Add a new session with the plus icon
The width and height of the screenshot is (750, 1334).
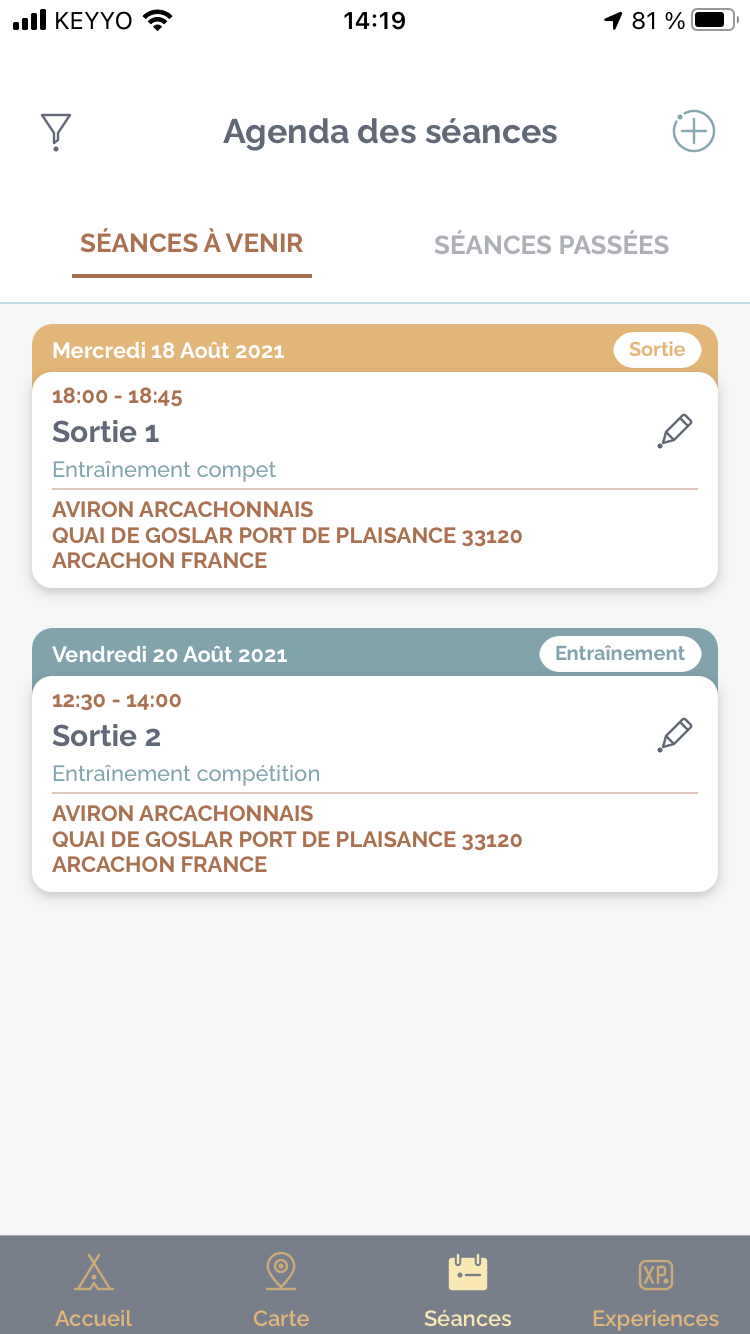click(x=693, y=131)
